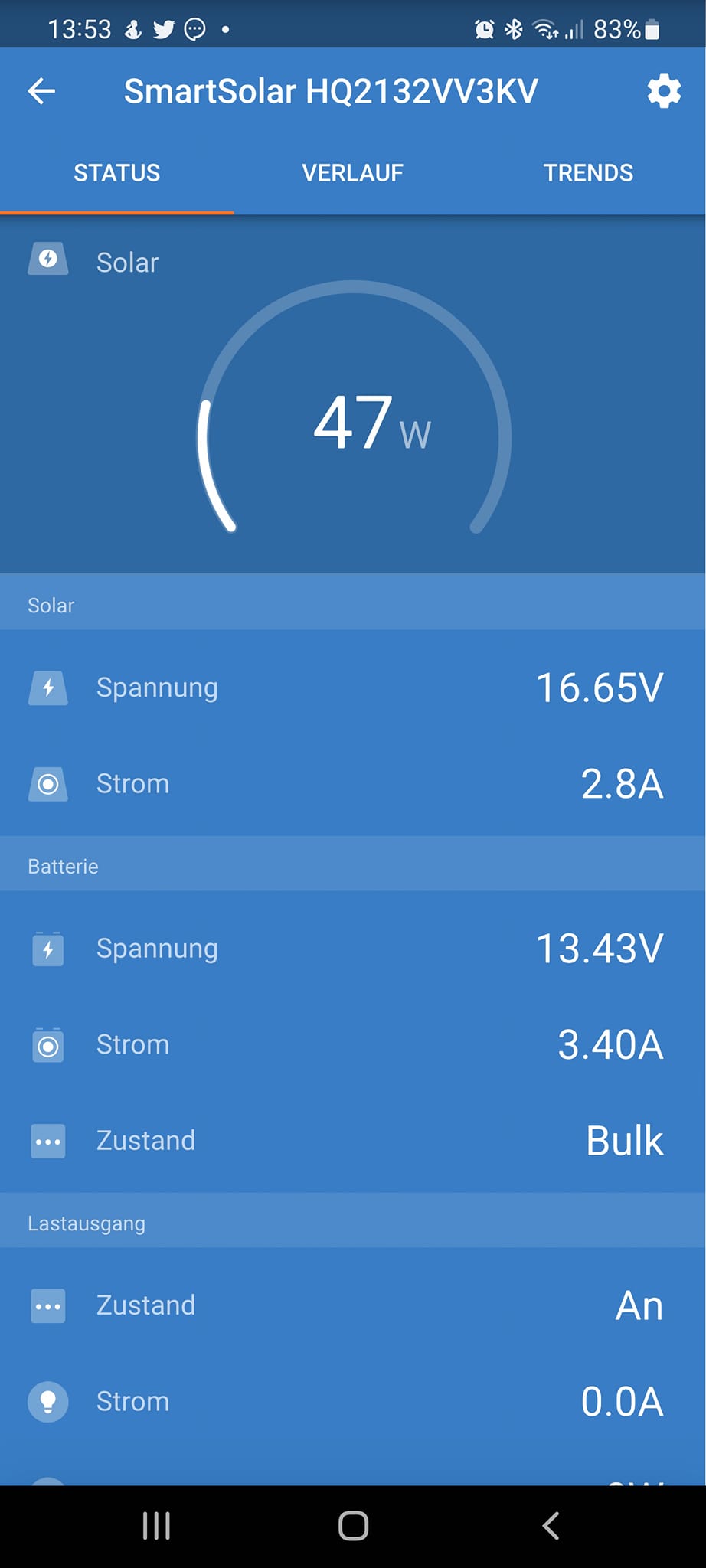Viewport: 706px width, 1568px height.
Task: Go back using the arrow in the header
Action: pyautogui.click(x=41, y=92)
